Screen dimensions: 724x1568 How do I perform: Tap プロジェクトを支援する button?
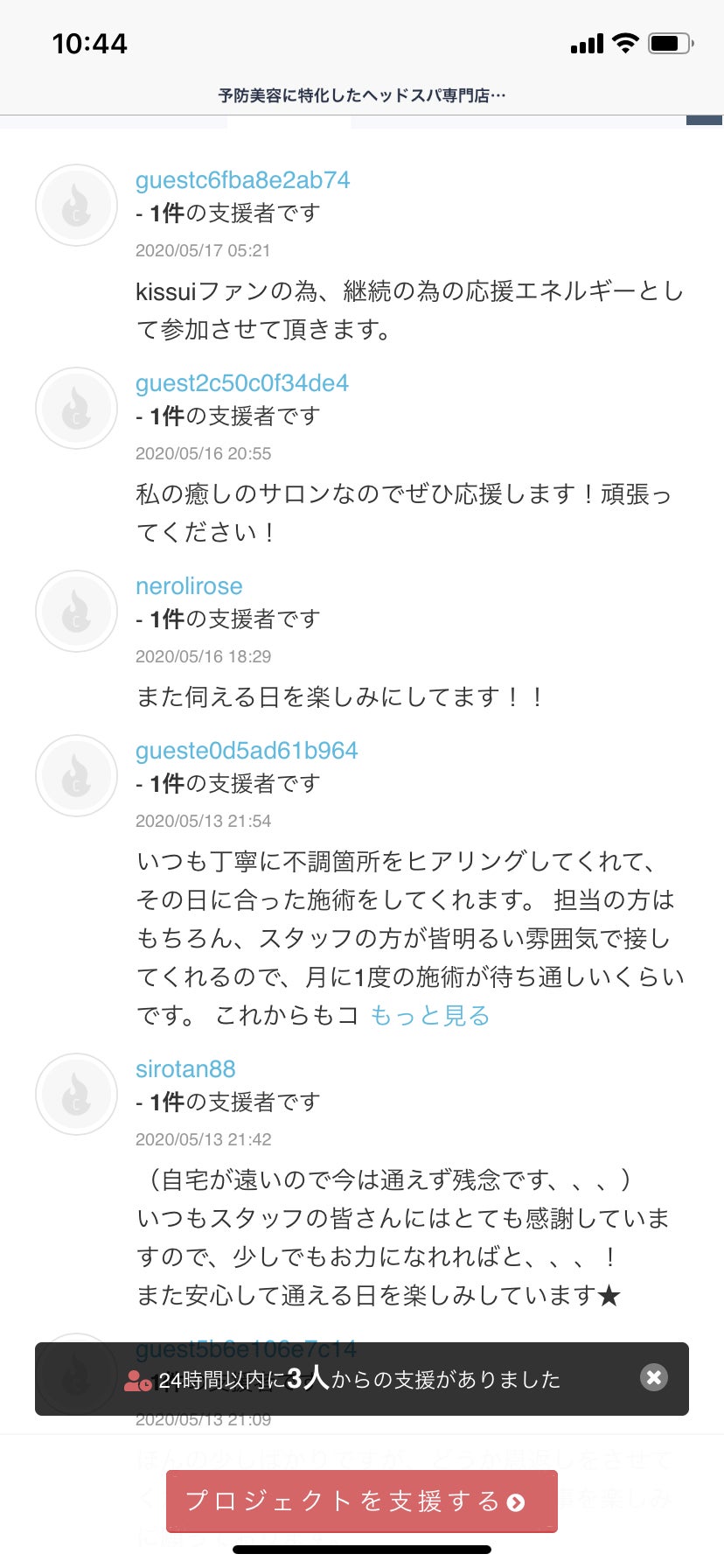click(362, 1501)
